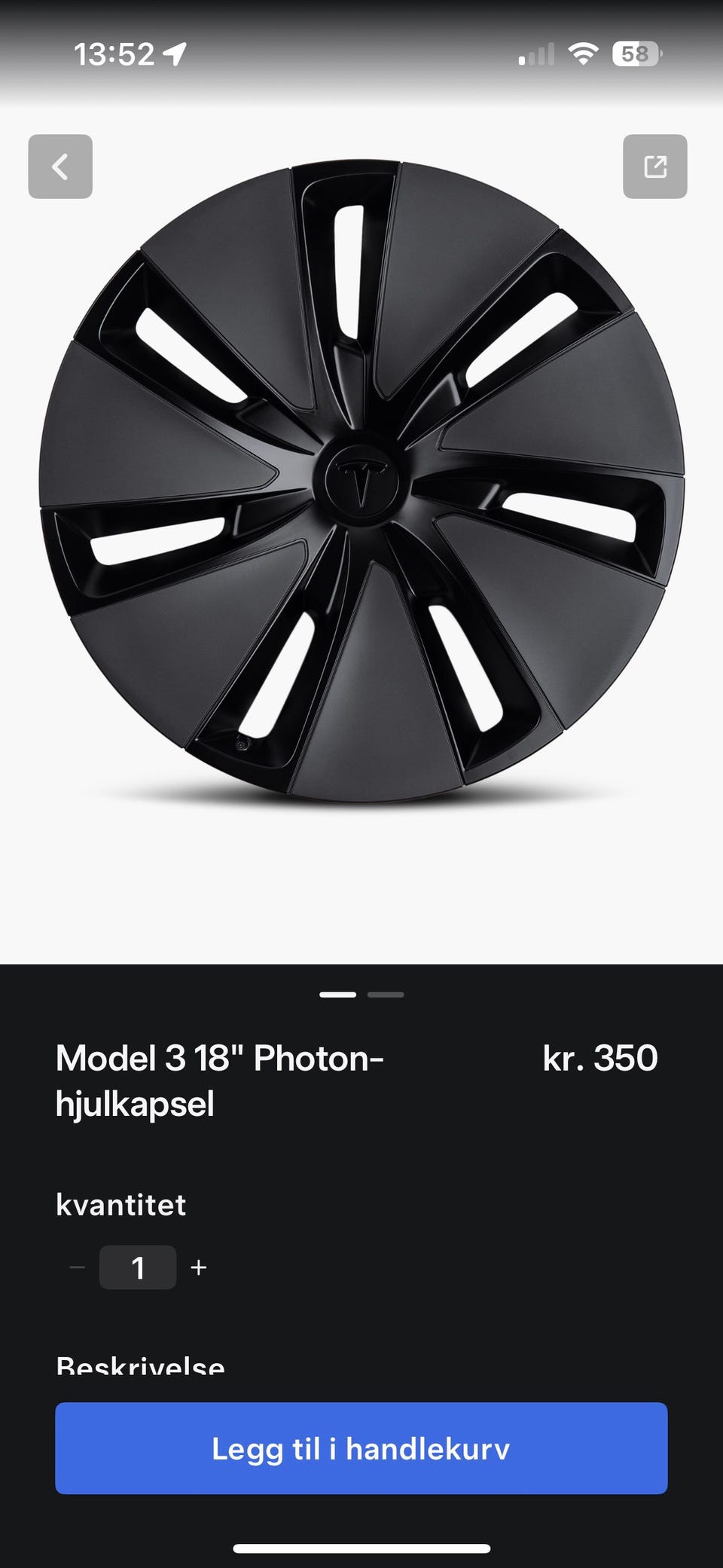
Task: Go back using the arrow button
Action: tap(60, 167)
